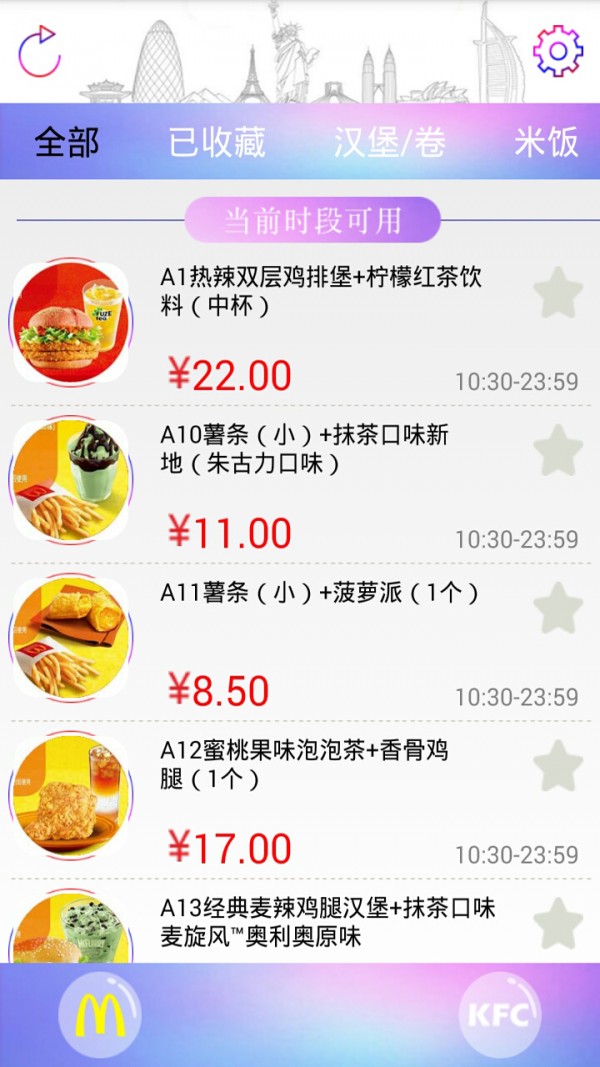Open the A13经典麦辣鸡腿汉堡 coupon
Screen dimensions: 600x1067
pos(328,922)
